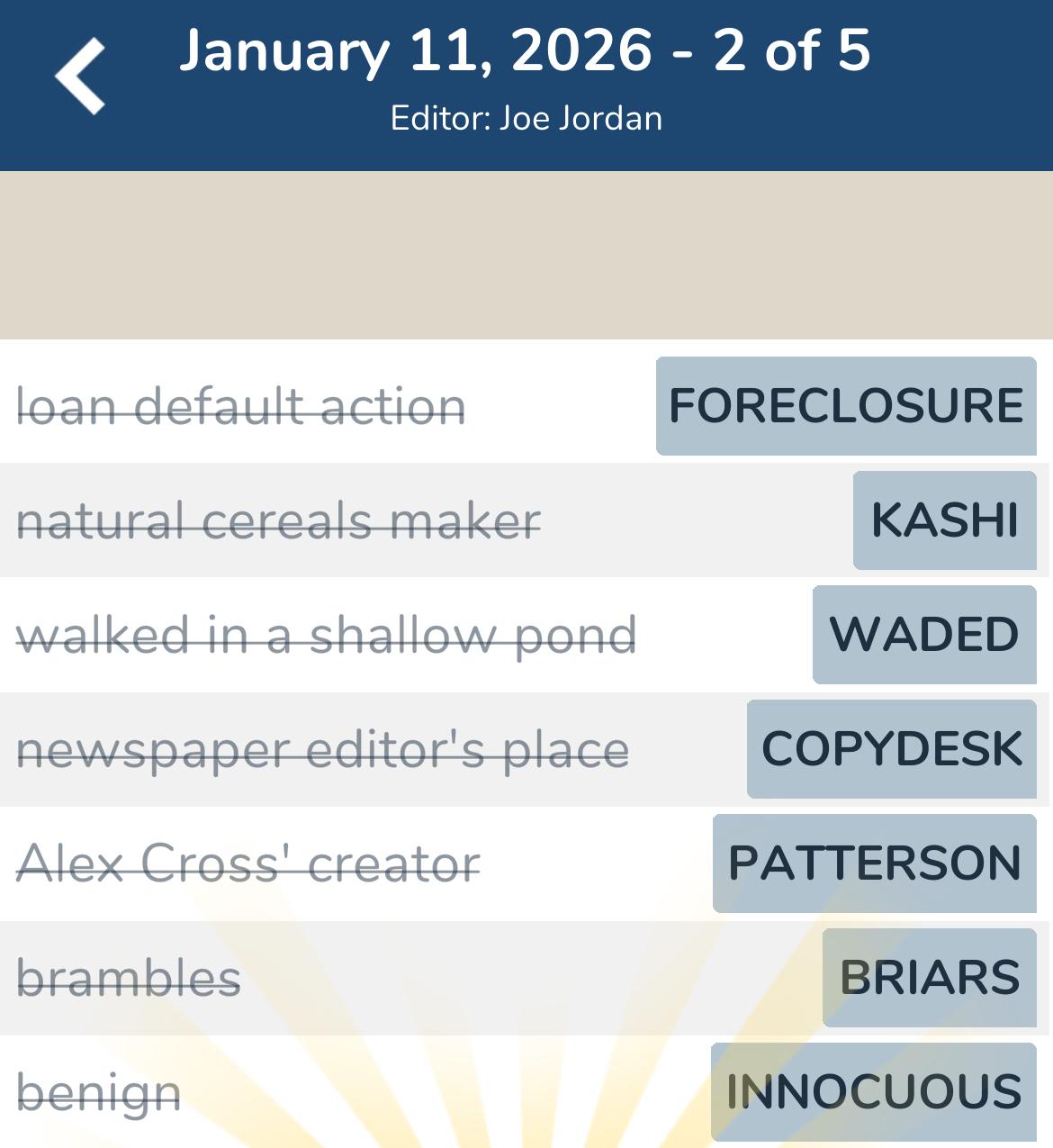
Task: Select the KASHI answer tile
Action: (x=942, y=520)
